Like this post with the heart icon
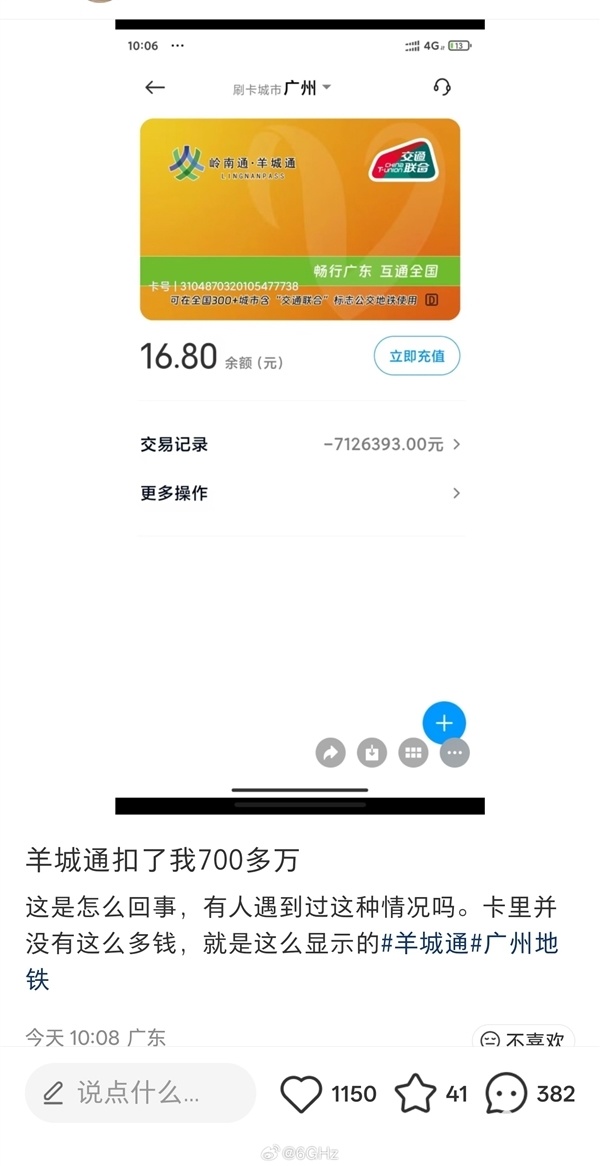Image resolution: width=600 pixels, height=1166 pixels. 301,1094
